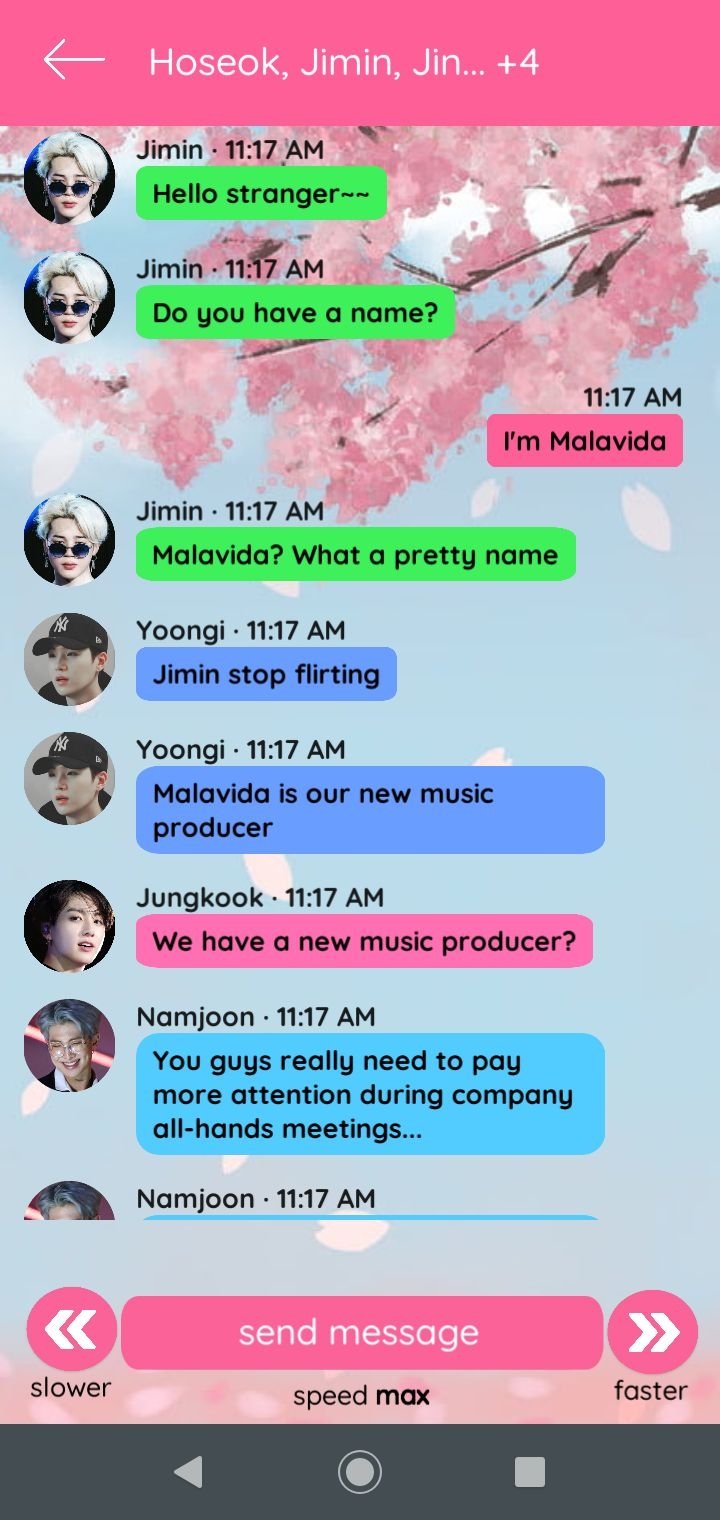Open the system recent apps view

tap(529, 1472)
